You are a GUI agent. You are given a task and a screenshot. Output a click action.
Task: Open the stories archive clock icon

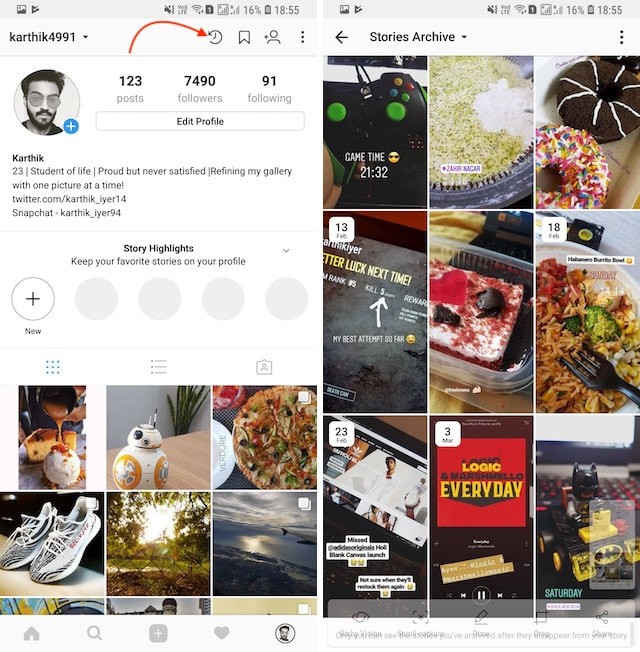215,37
